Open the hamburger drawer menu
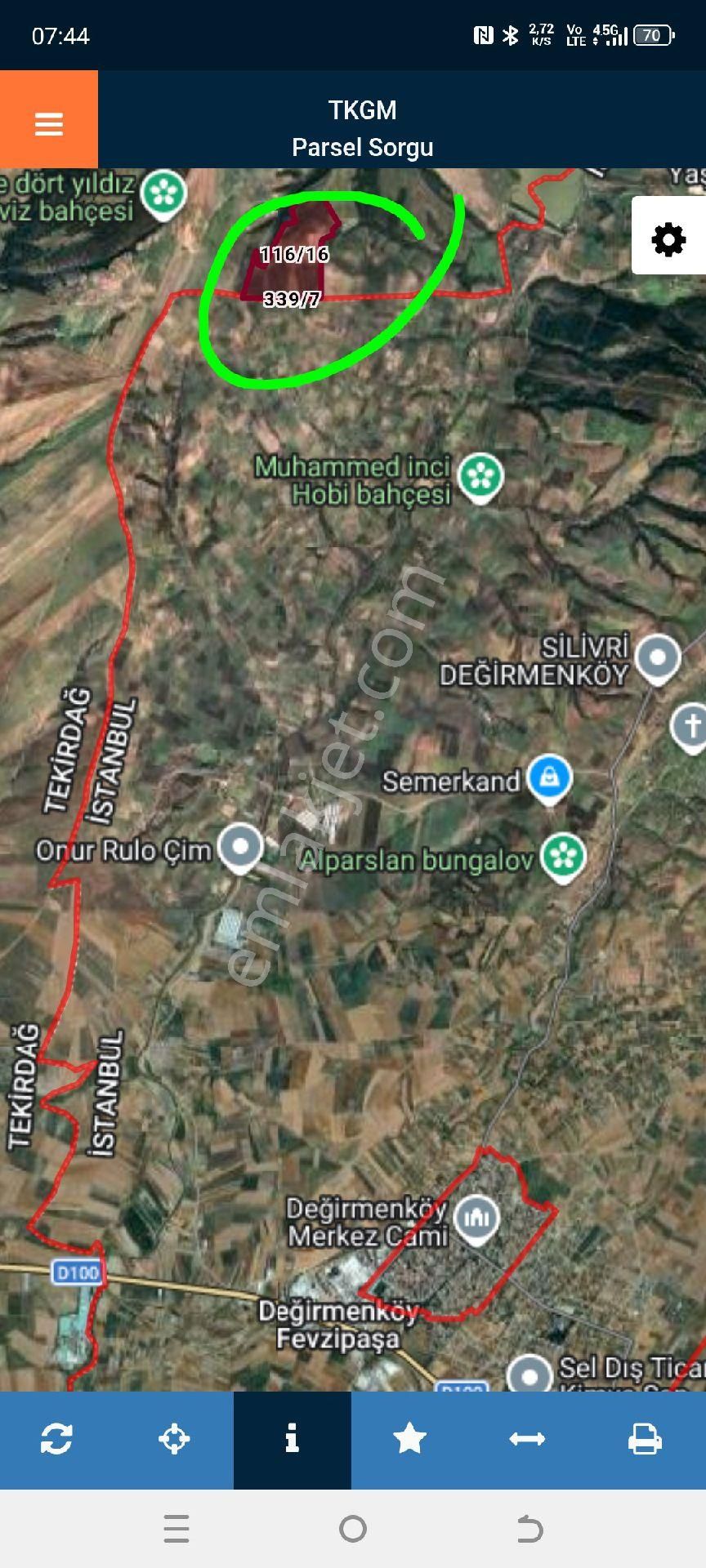The height and width of the screenshot is (1568, 706). coord(49,123)
